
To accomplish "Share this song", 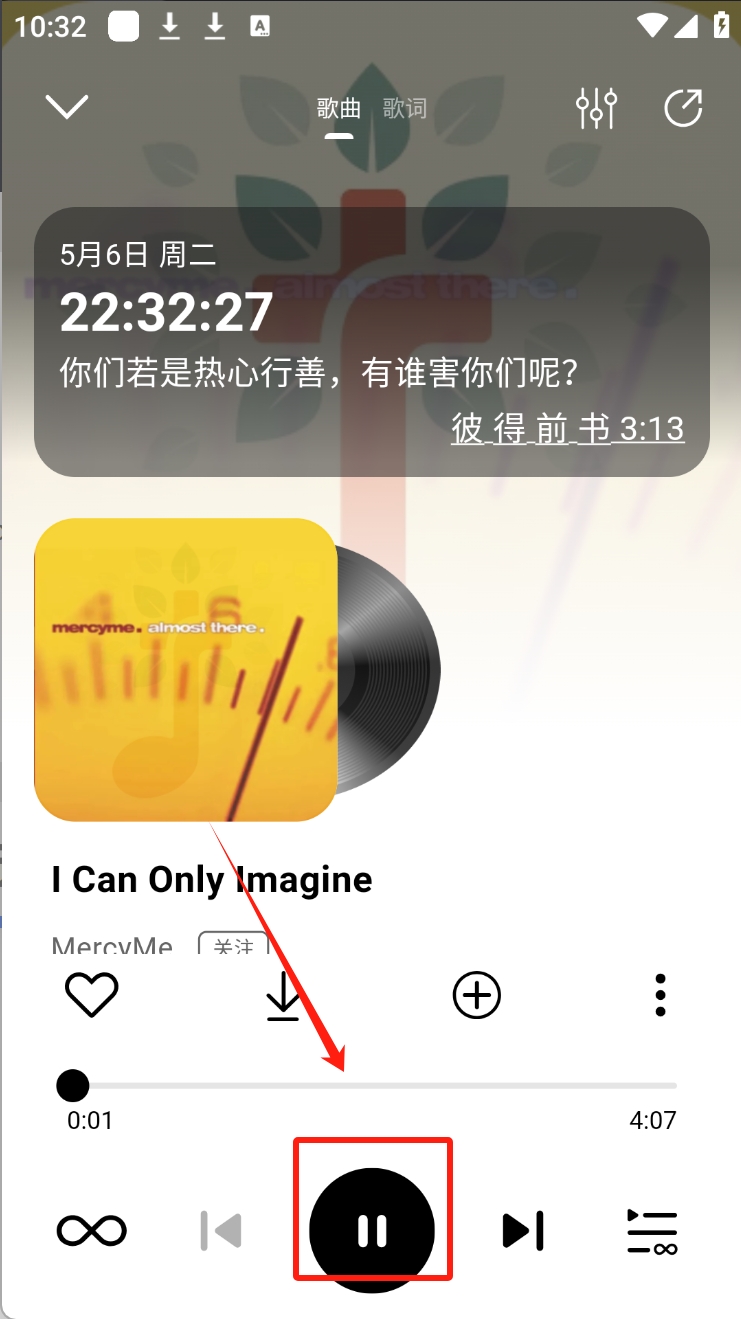I will [x=684, y=108].
